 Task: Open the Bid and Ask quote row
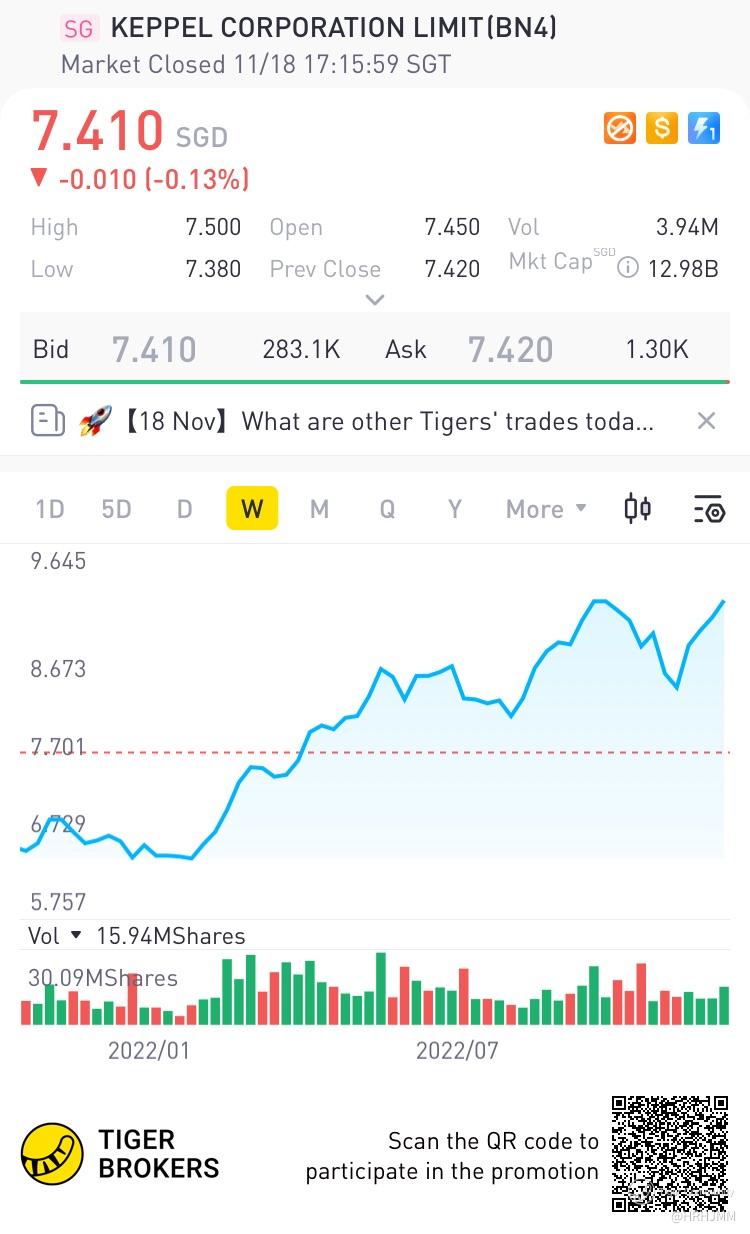(x=375, y=349)
